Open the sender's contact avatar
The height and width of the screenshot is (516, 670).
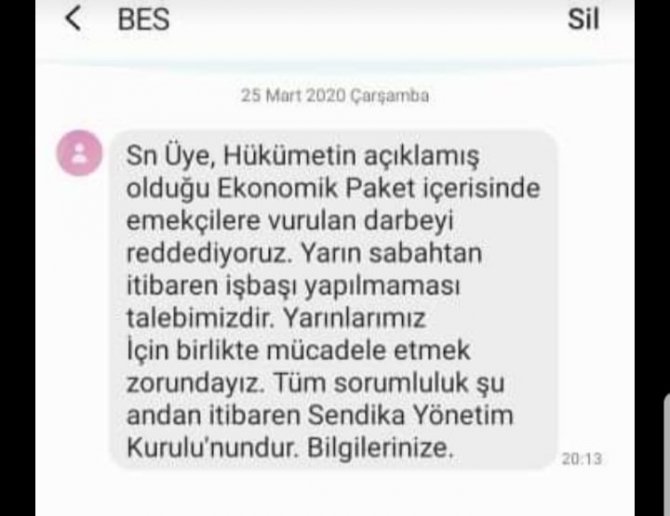pyautogui.click(x=81, y=154)
